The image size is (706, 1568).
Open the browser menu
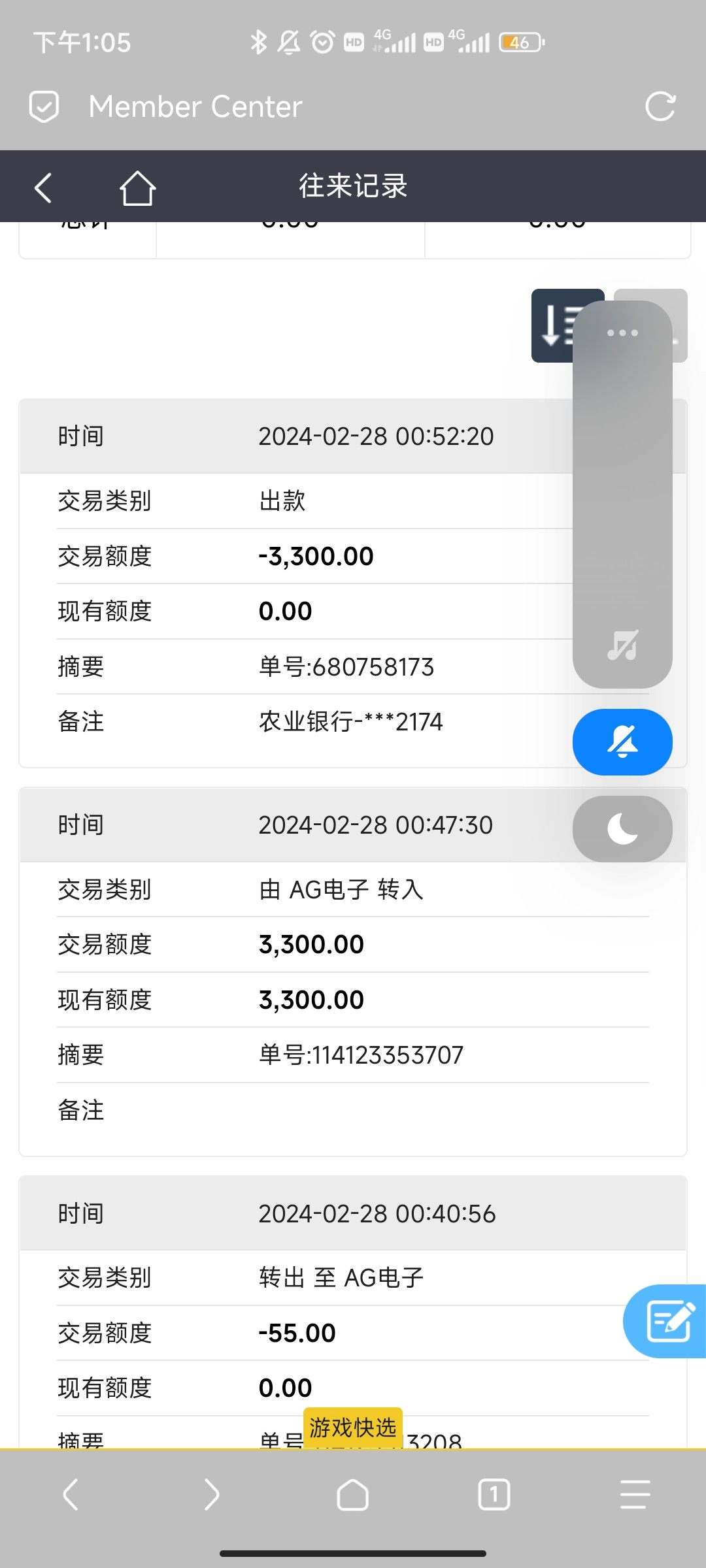tap(635, 1495)
